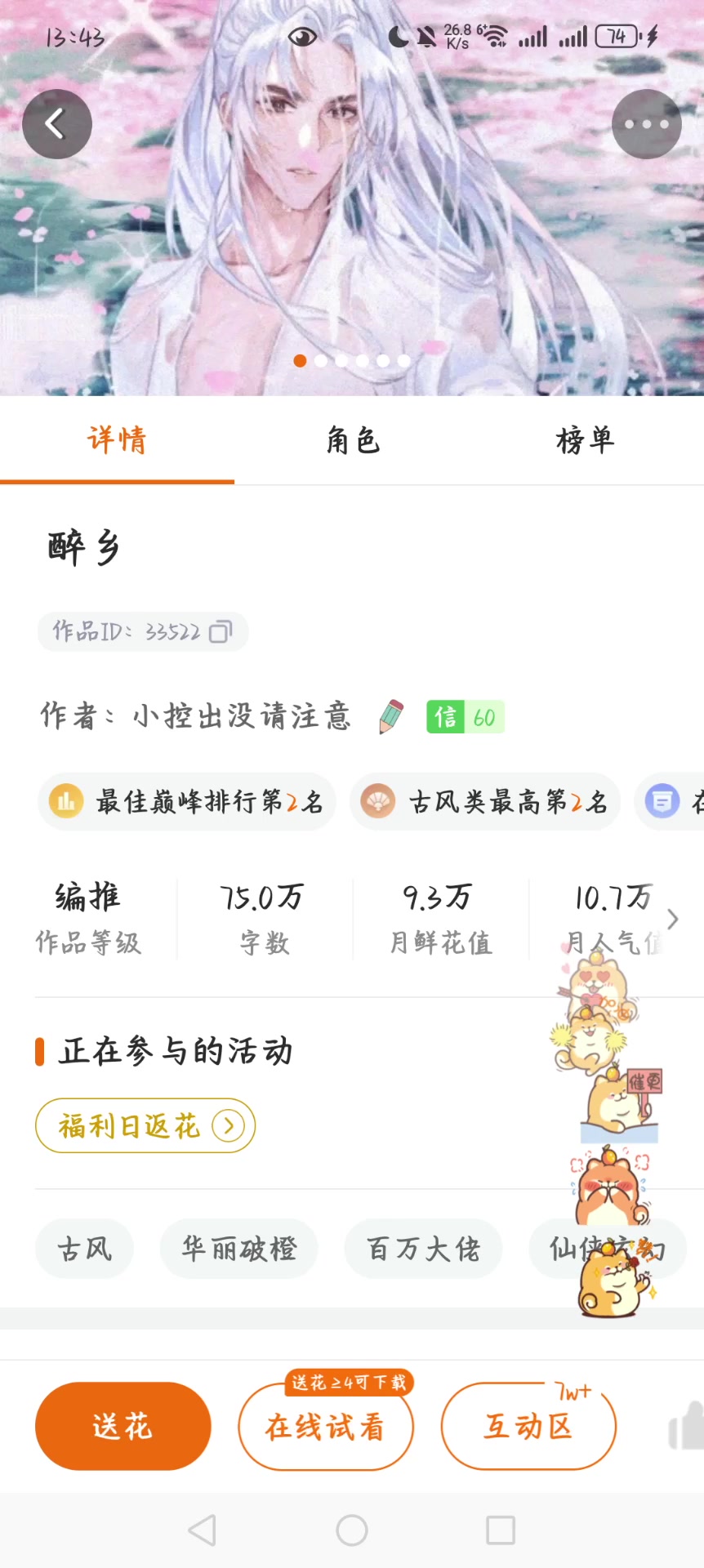Open author 小控出没请注意 profile
The image size is (704, 1568).
point(242,716)
